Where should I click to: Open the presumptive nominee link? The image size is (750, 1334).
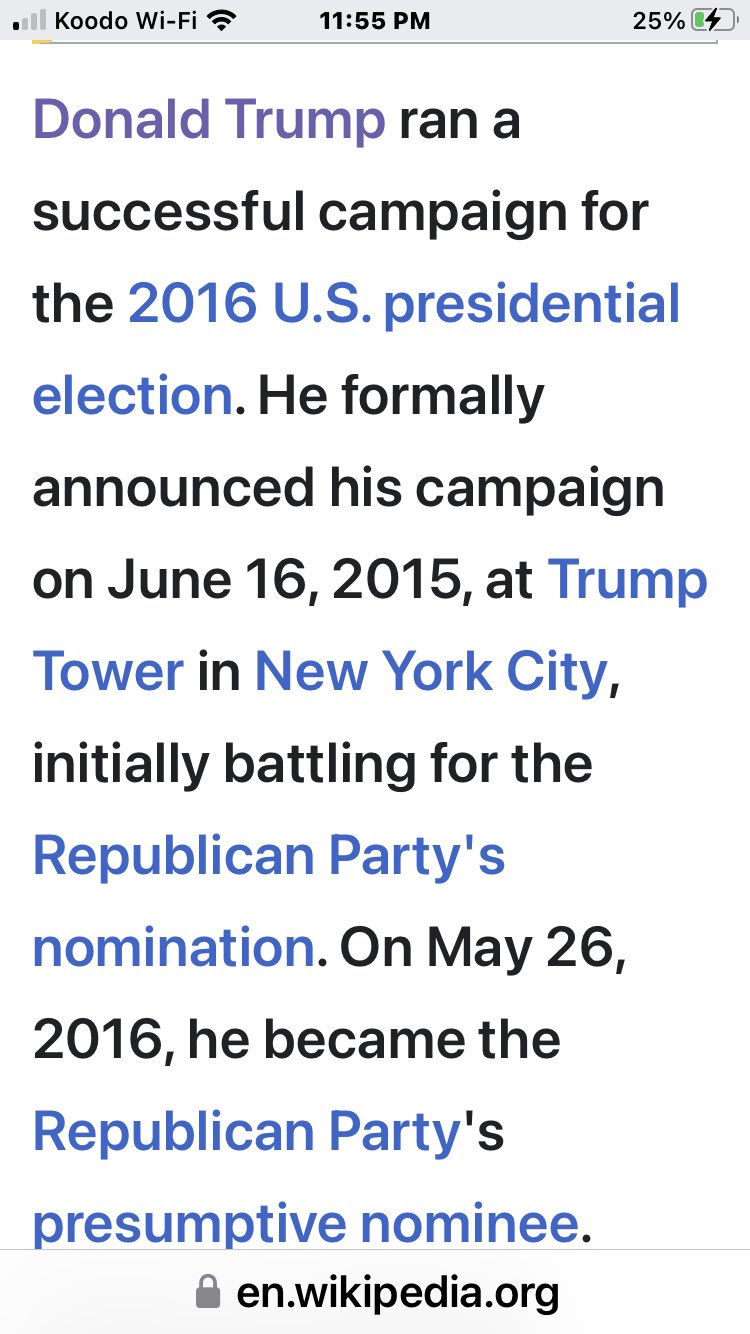click(305, 1222)
